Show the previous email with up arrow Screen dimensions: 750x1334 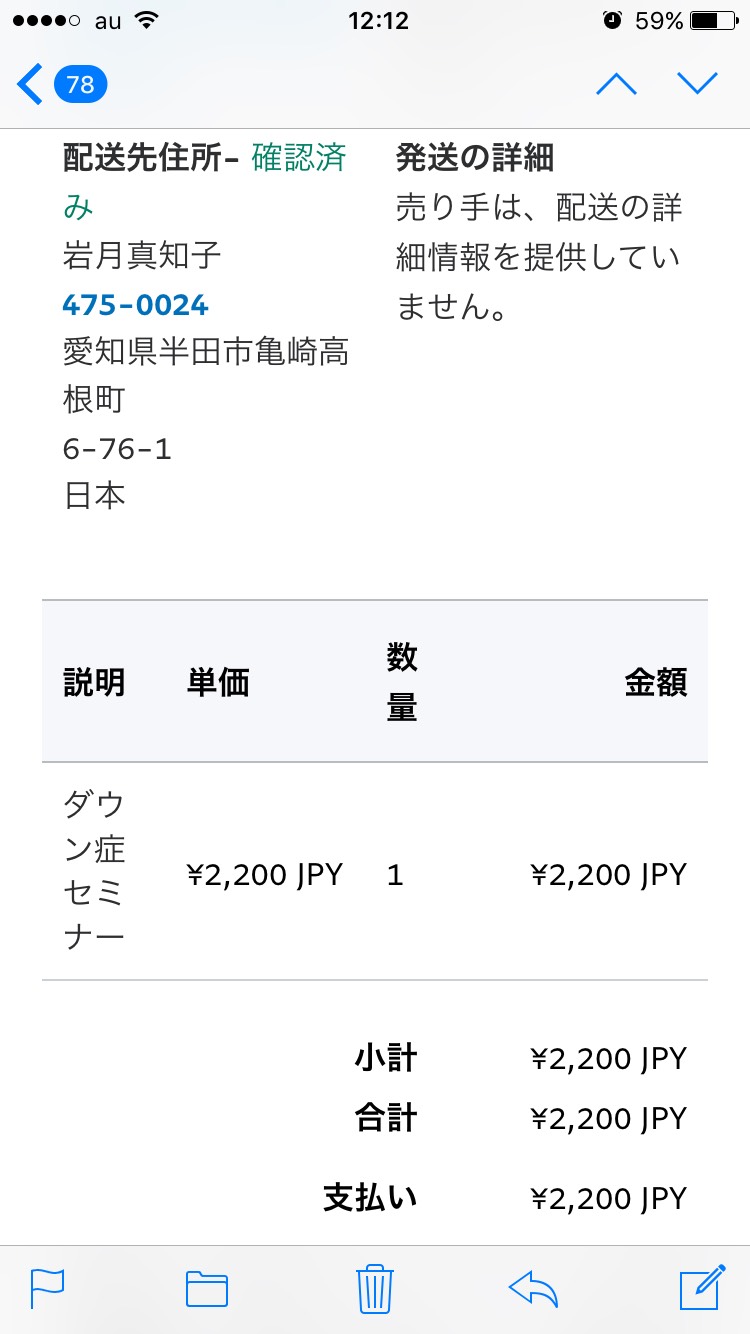tap(616, 84)
